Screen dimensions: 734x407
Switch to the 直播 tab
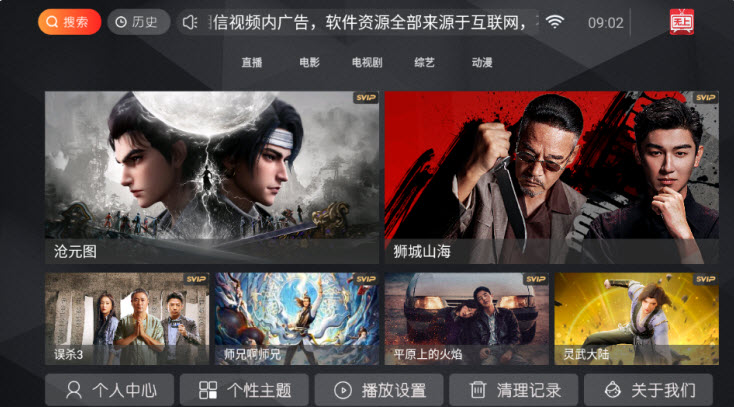[251, 62]
